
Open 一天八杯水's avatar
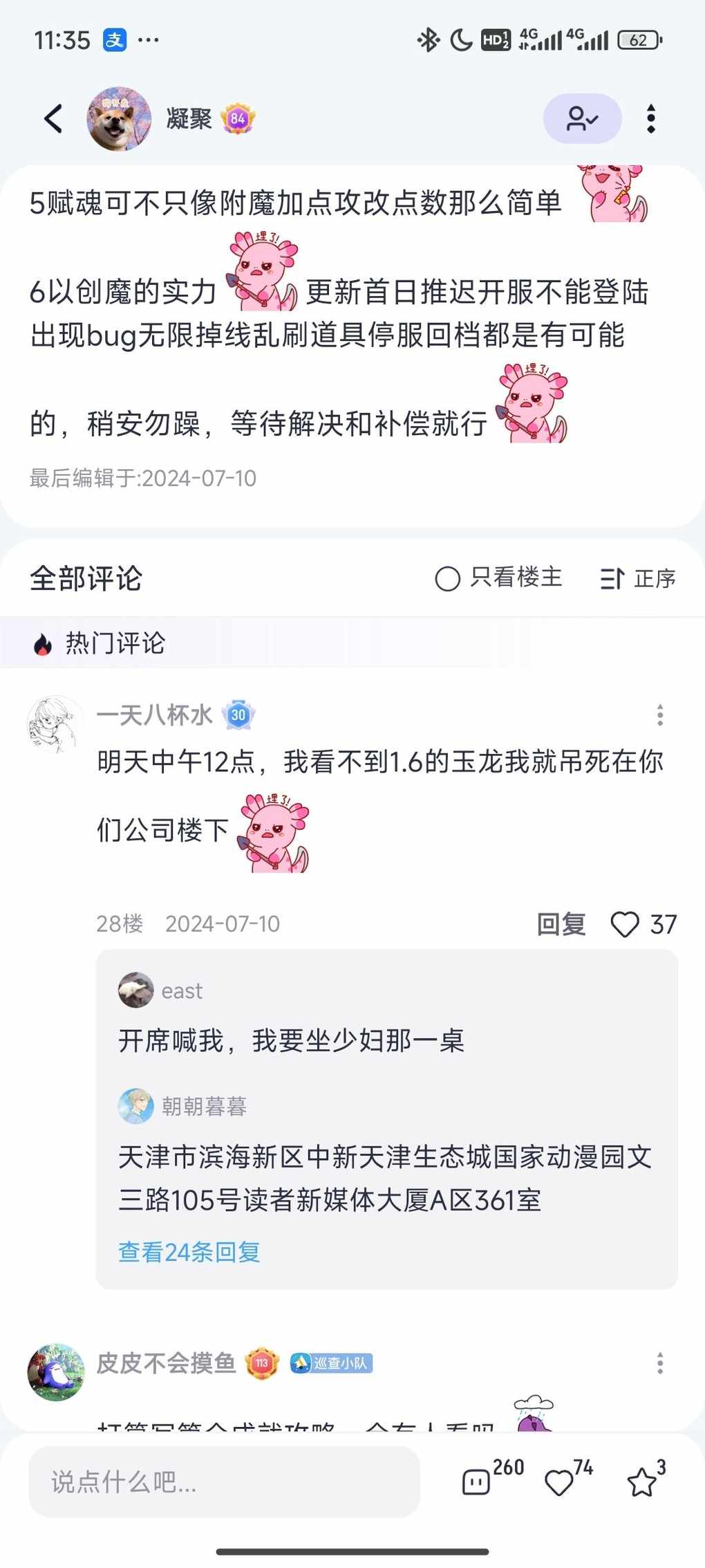[55, 724]
